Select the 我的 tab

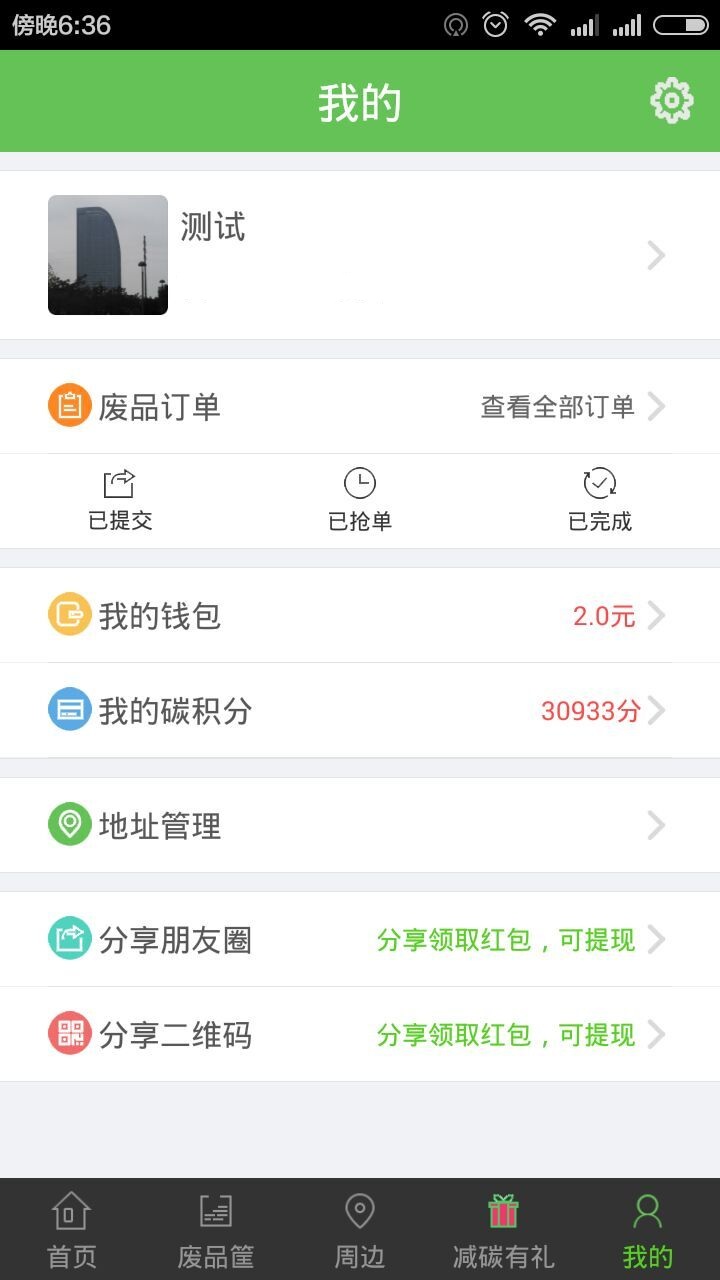[648, 1230]
